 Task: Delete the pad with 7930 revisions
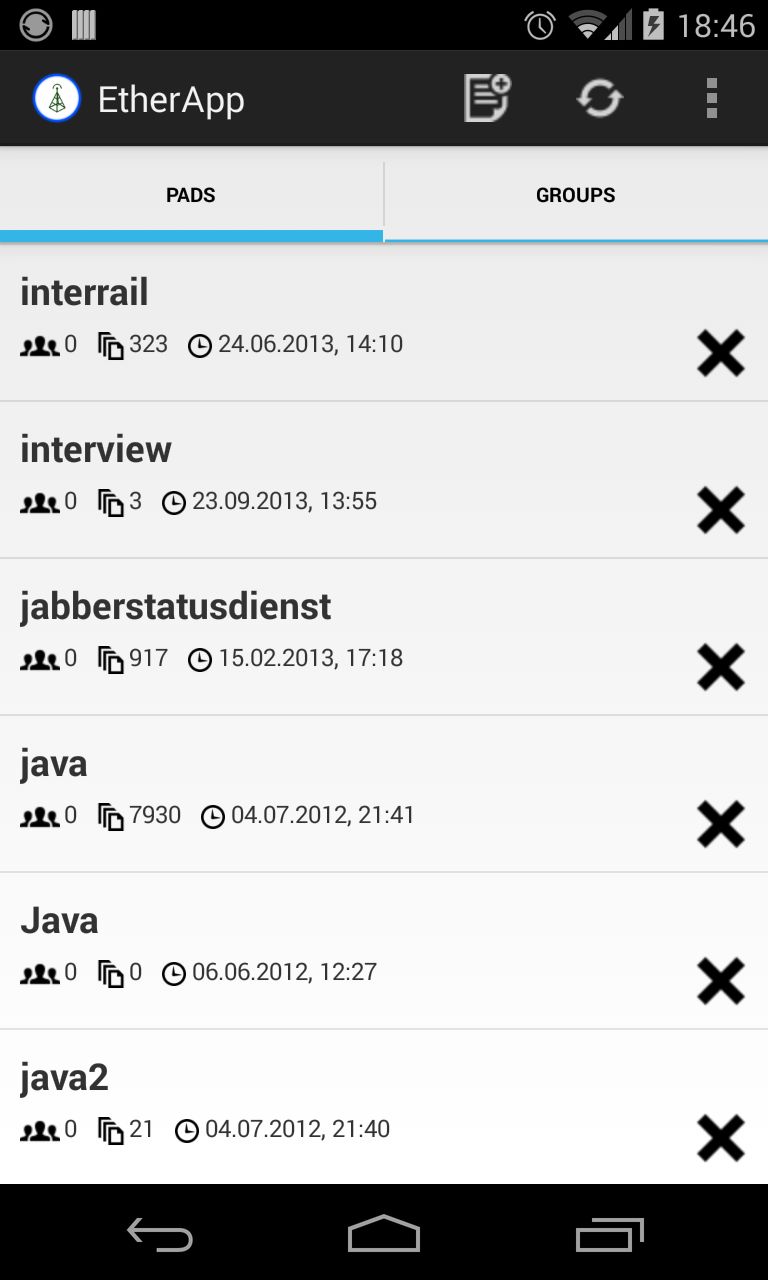click(x=721, y=824)
